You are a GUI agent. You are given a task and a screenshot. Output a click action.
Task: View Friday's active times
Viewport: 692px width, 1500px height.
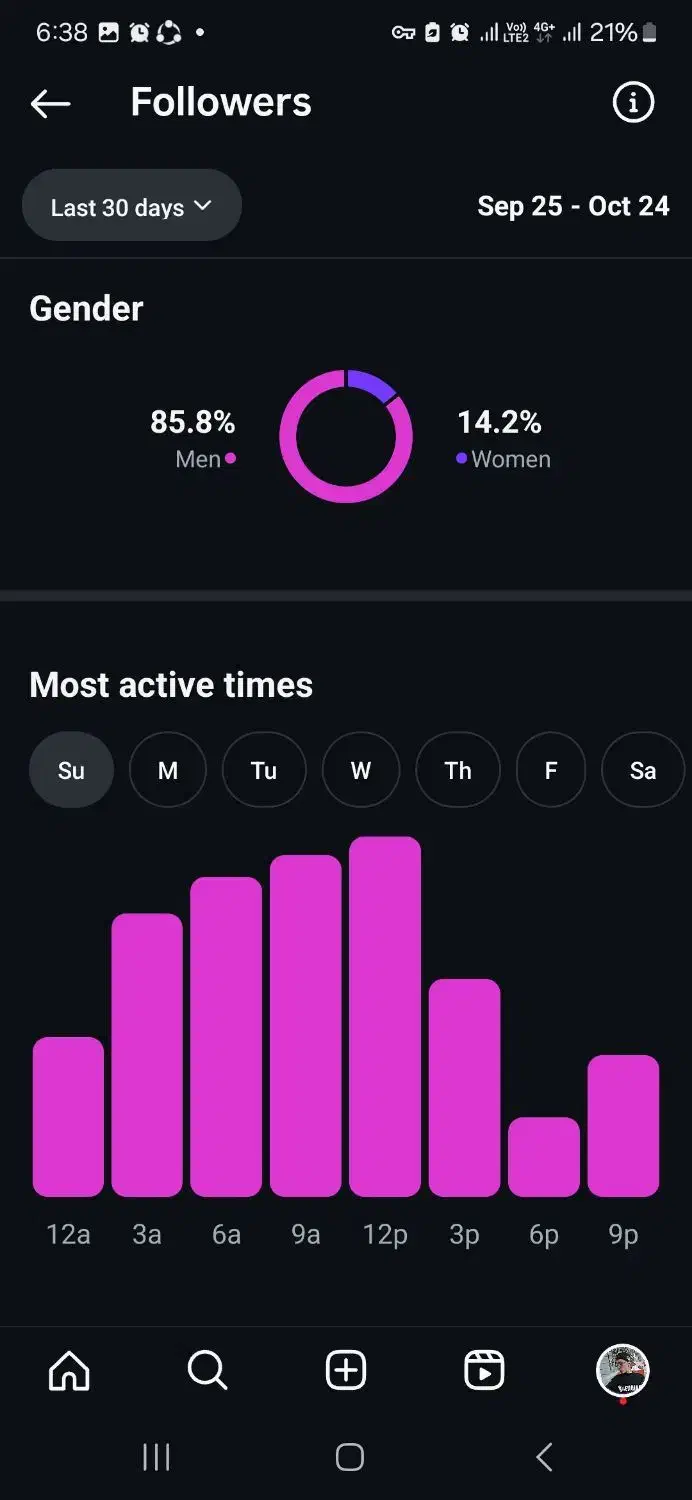point(551,770)
